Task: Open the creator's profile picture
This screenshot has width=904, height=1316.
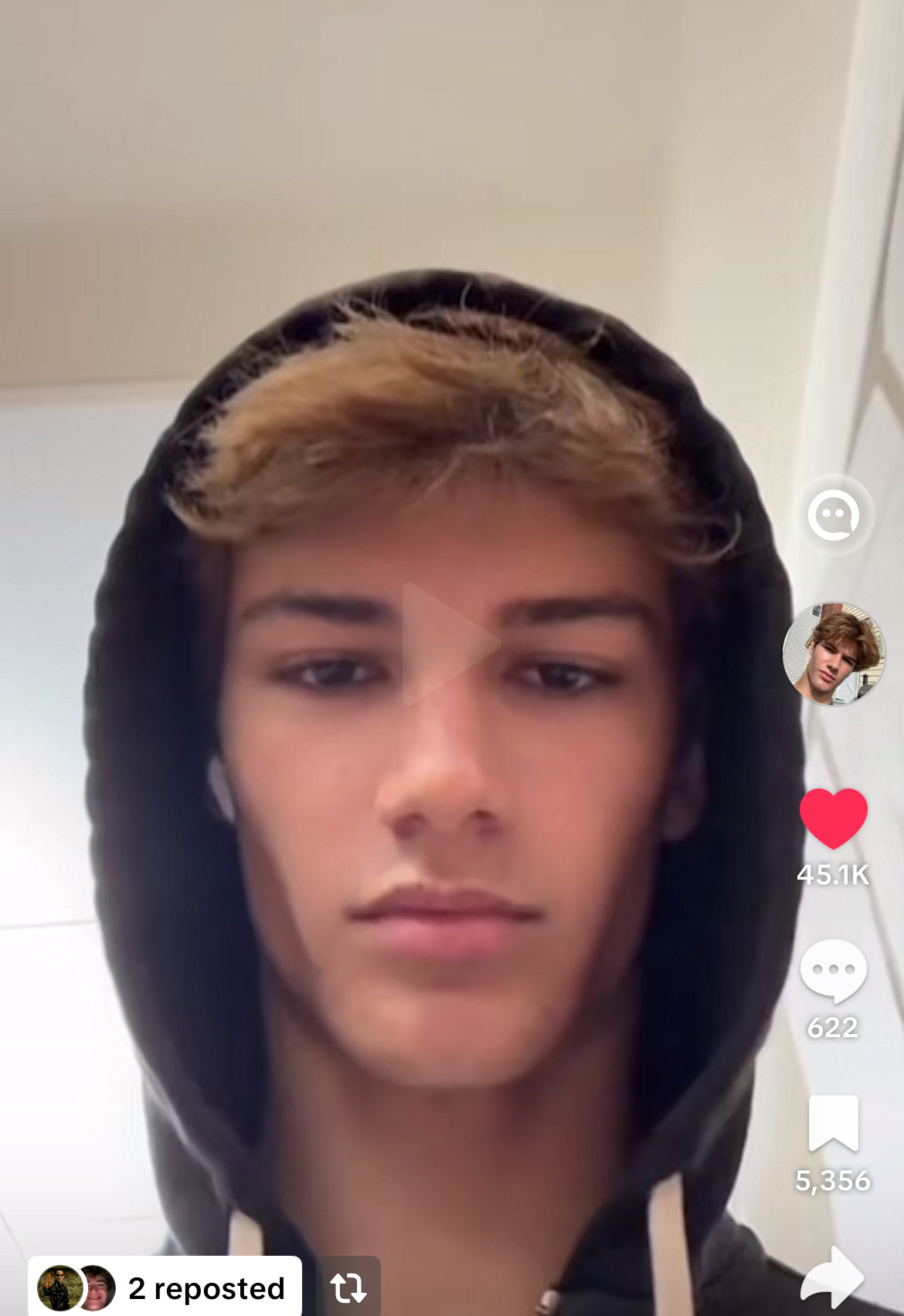Action: click(x=833, y=654)
